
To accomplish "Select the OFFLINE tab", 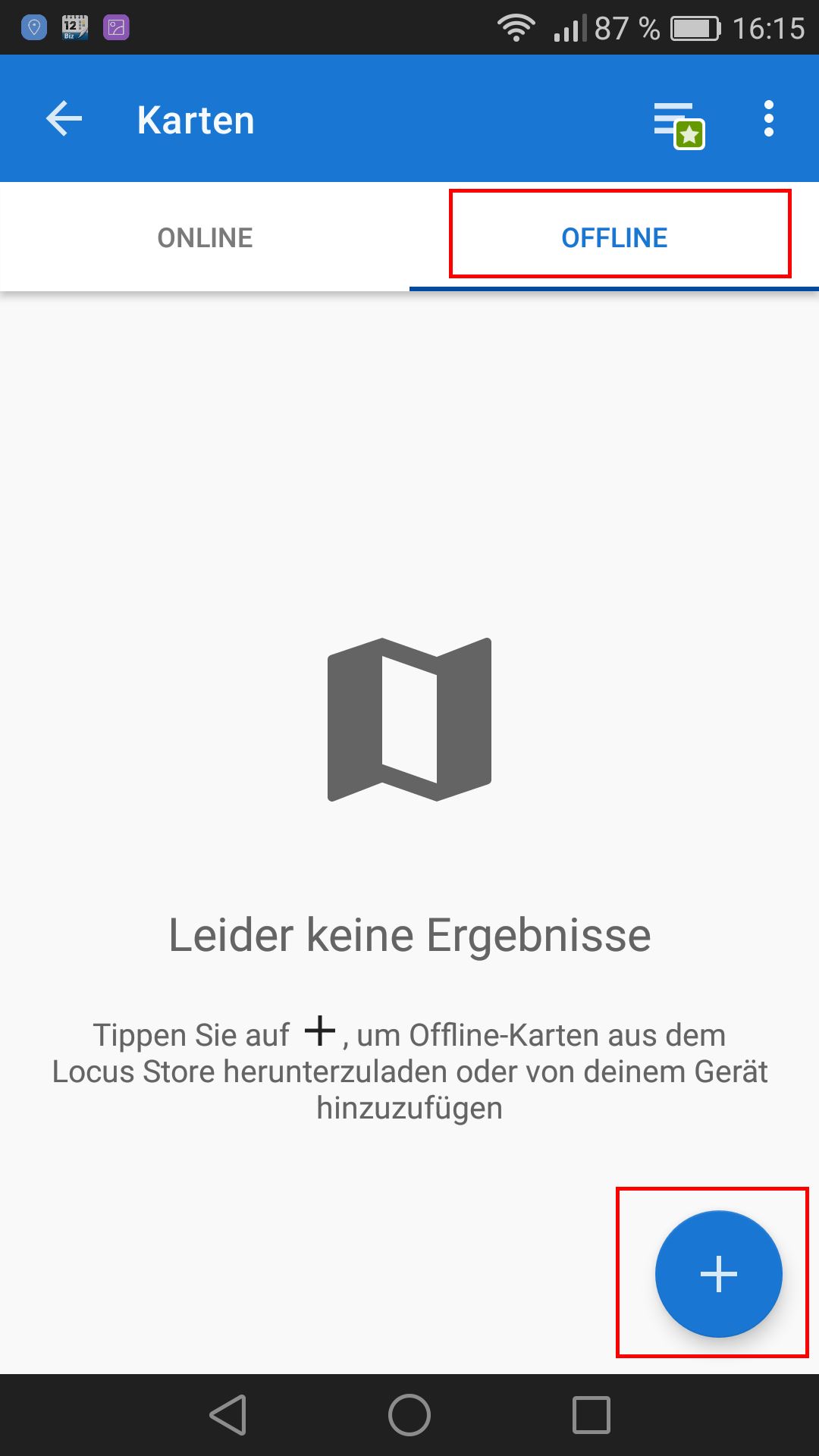I will coord(614,237).
